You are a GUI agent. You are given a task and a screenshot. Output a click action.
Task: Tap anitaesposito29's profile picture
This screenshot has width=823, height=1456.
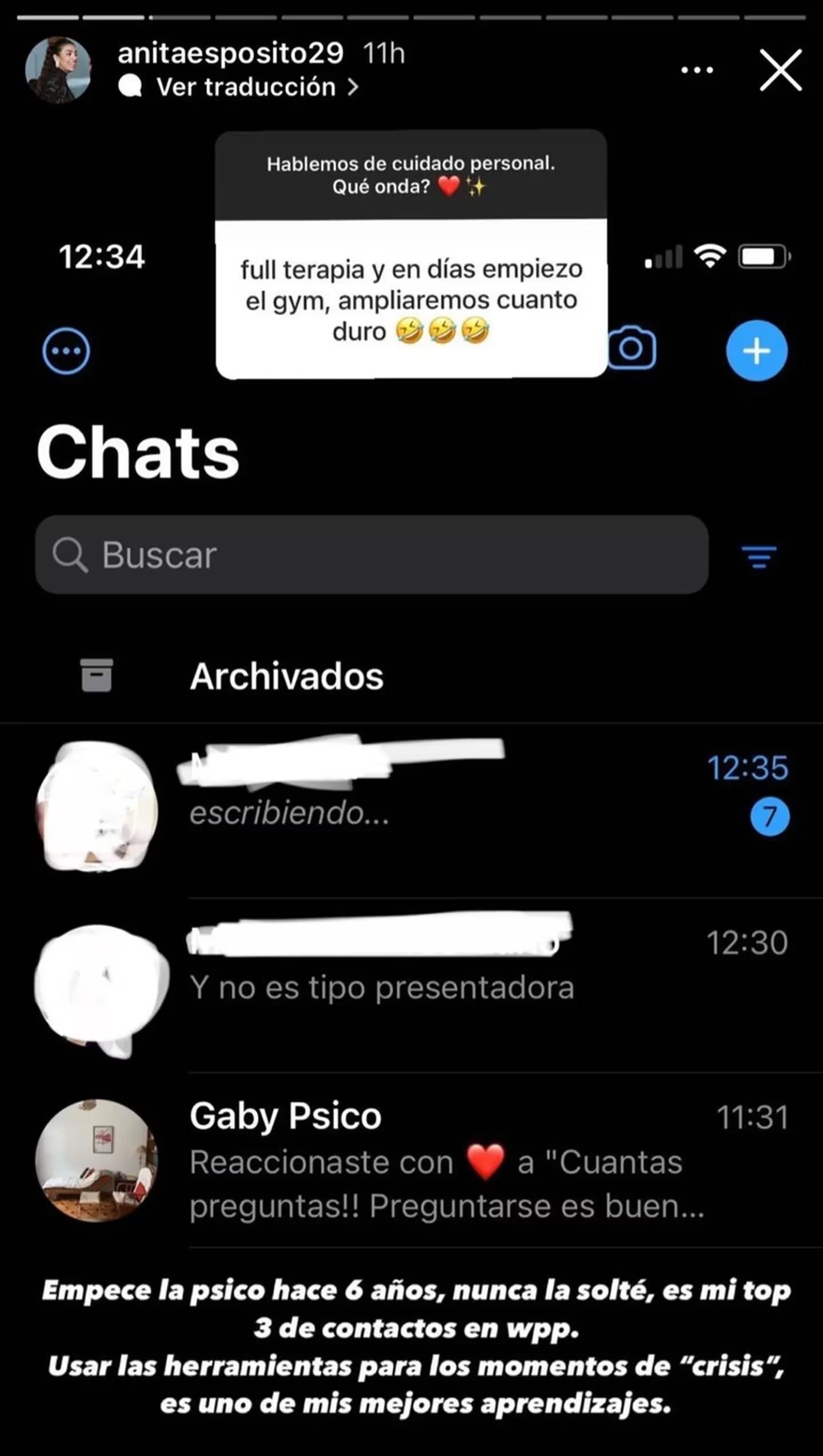click(x=60, y=69)
